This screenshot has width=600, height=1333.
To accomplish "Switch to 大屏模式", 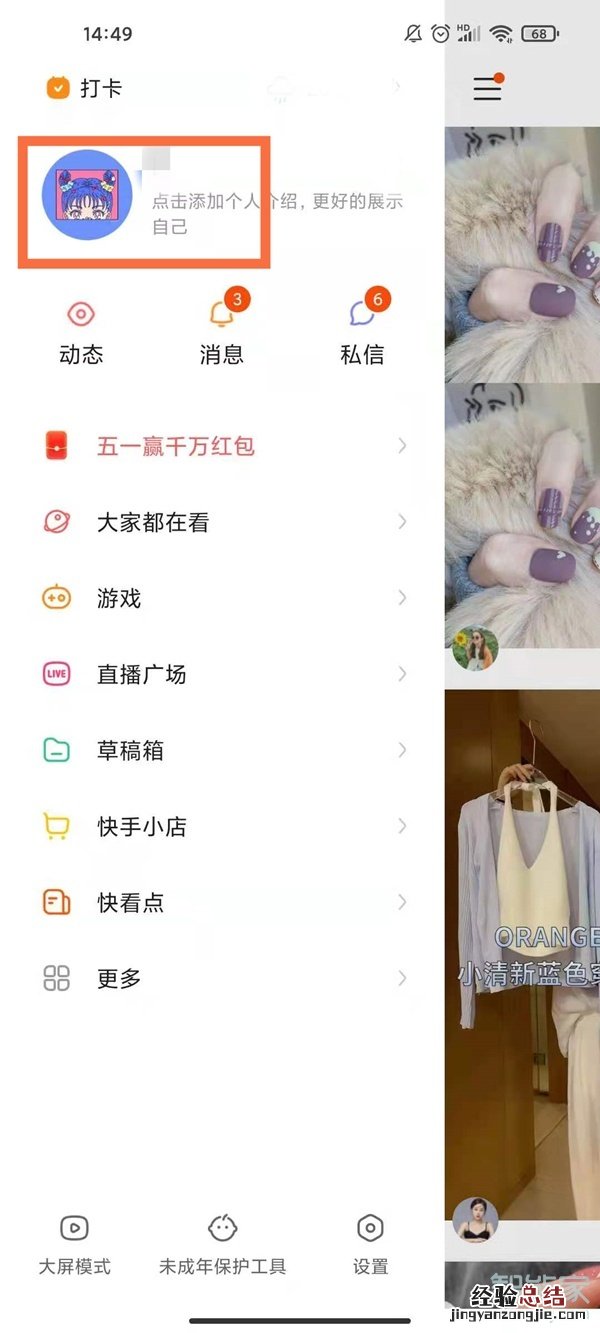I will click(74, 1243).
